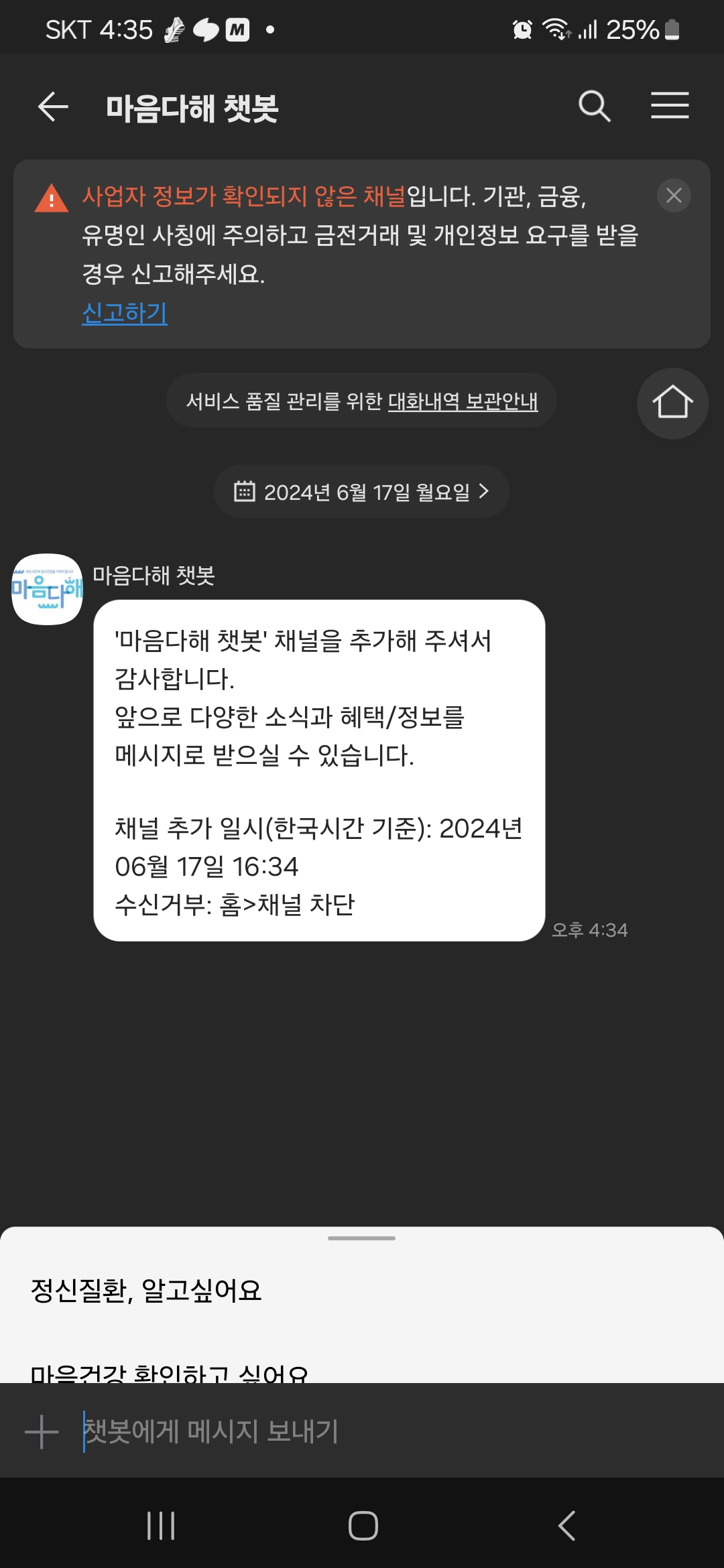Open the plus attachment menu

pyautogui.click(x=42, y=1432)
